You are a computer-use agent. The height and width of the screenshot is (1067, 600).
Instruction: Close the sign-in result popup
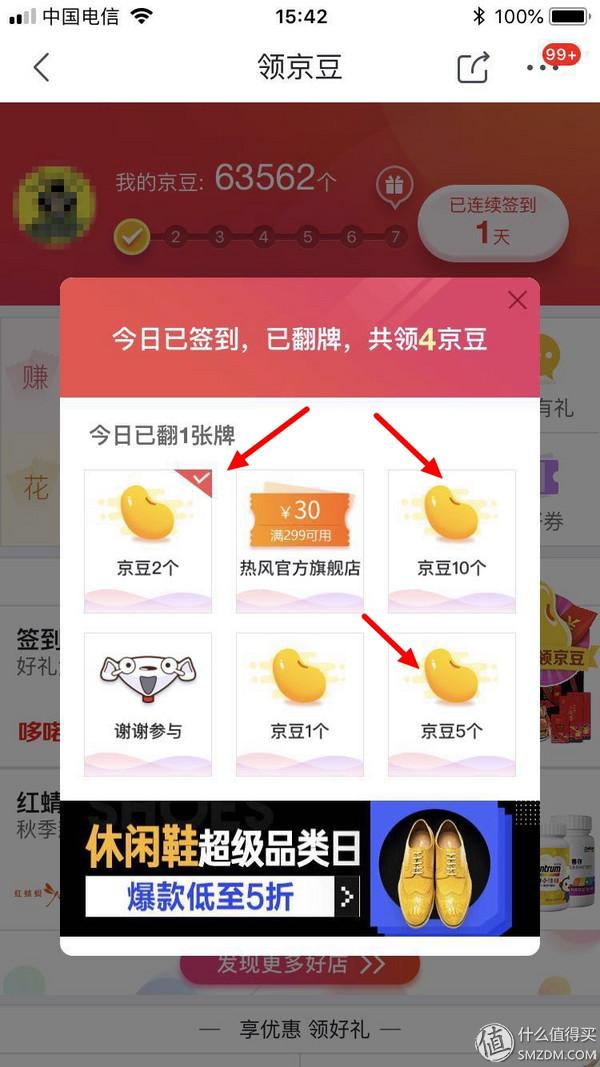click(x=517, y=300)
